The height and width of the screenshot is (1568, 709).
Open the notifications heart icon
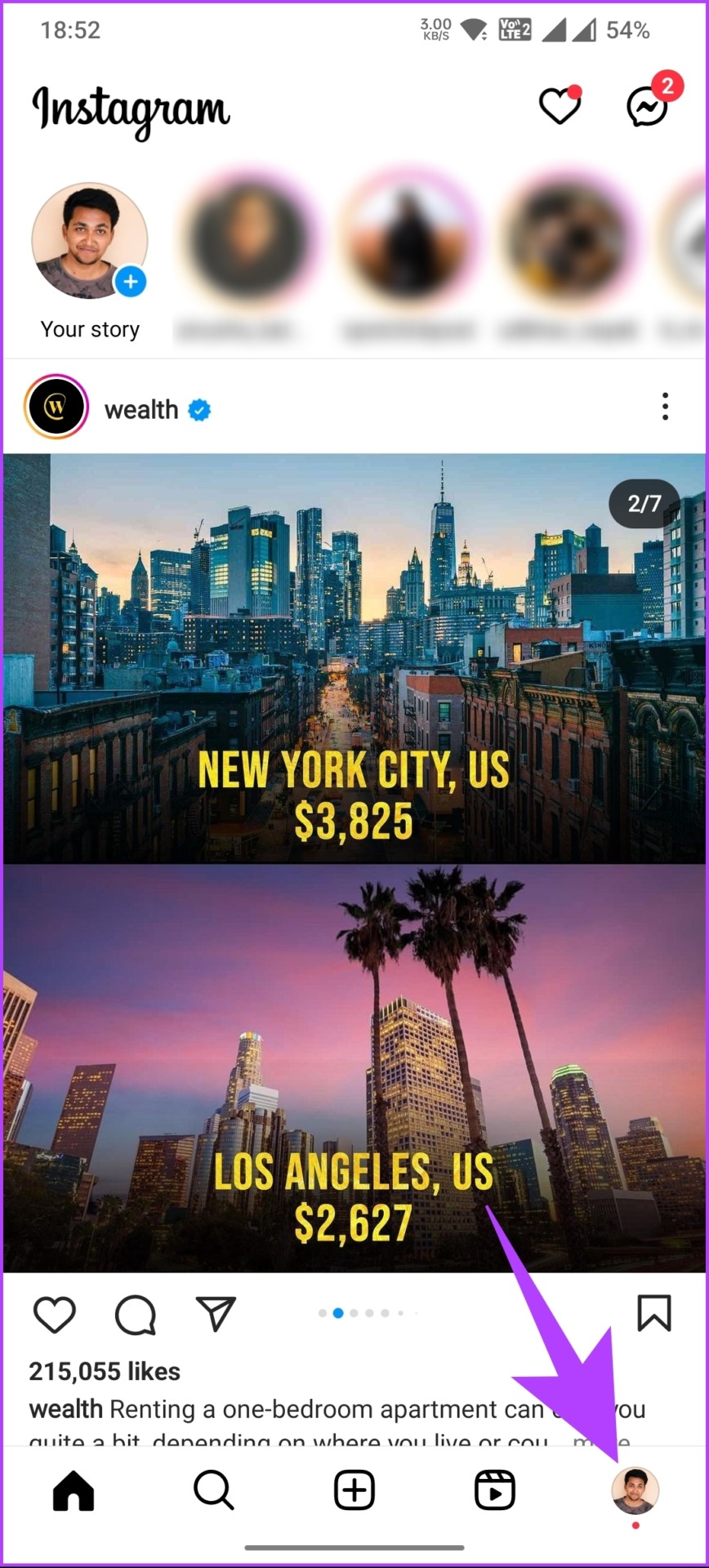pos(560,106)
